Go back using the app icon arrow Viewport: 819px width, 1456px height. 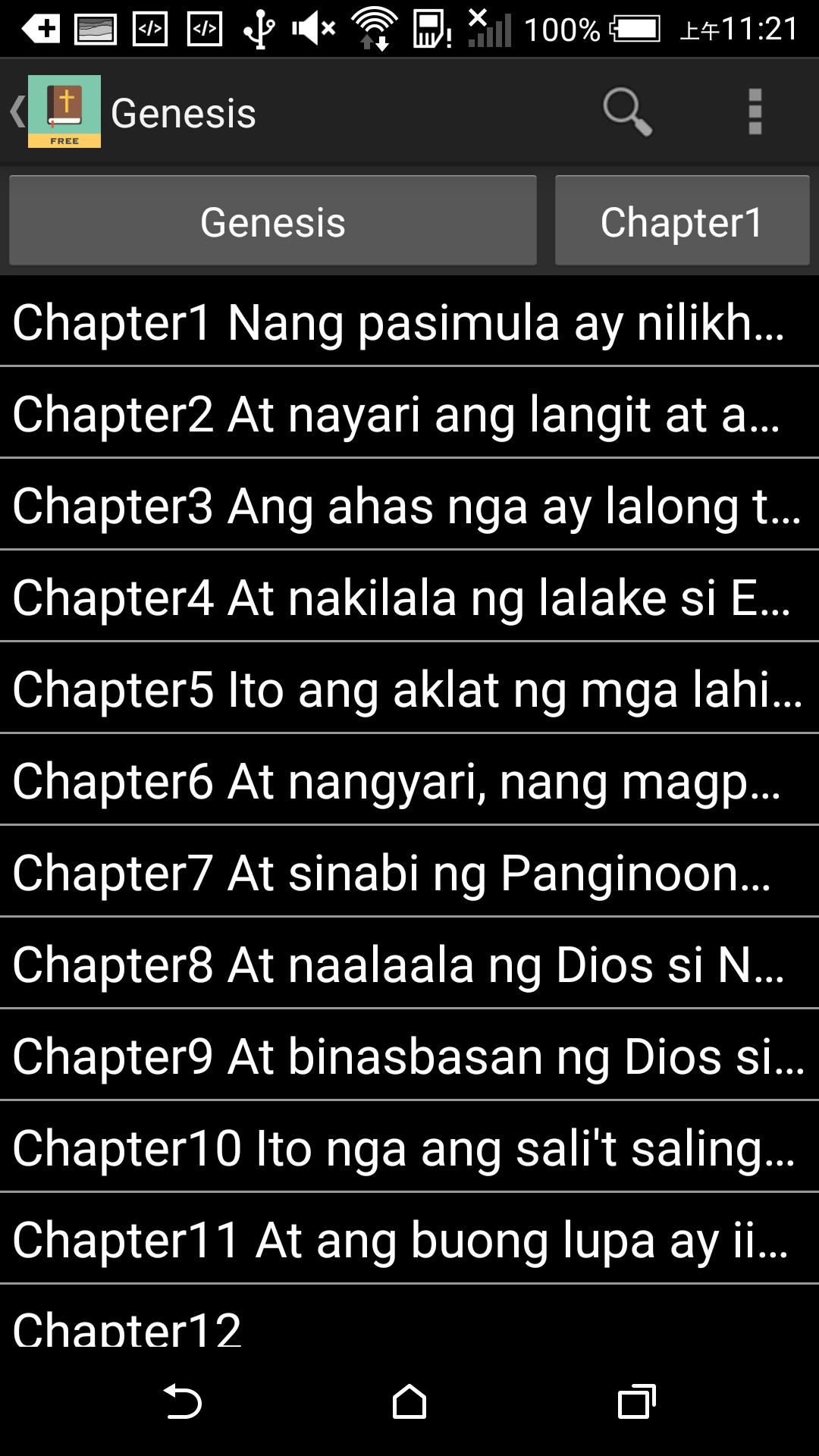click(x=55, y=112)
